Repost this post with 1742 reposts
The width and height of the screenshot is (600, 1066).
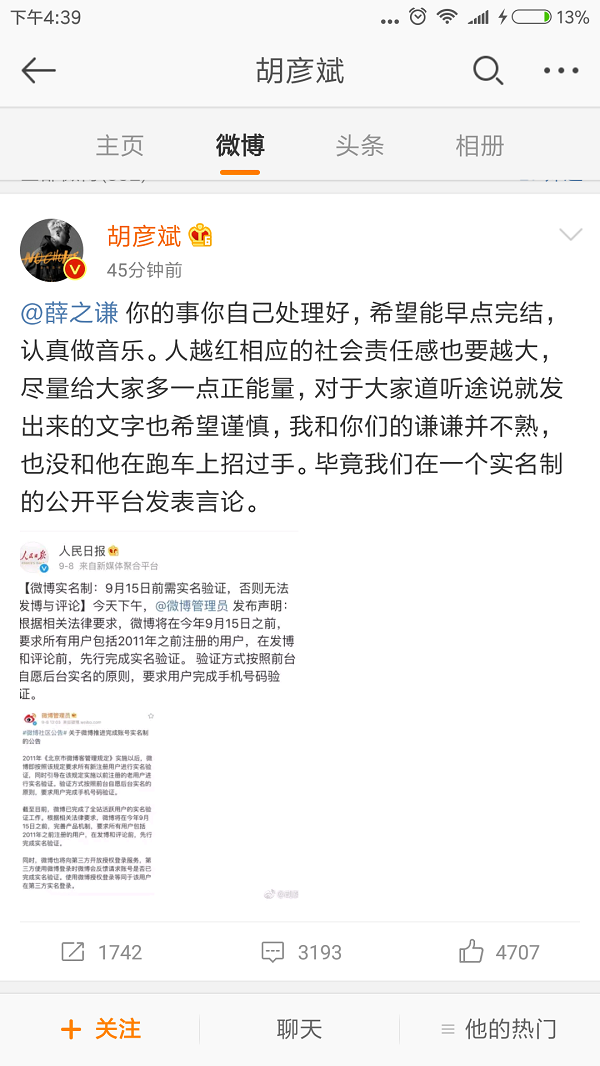click(x=100, y=952)
